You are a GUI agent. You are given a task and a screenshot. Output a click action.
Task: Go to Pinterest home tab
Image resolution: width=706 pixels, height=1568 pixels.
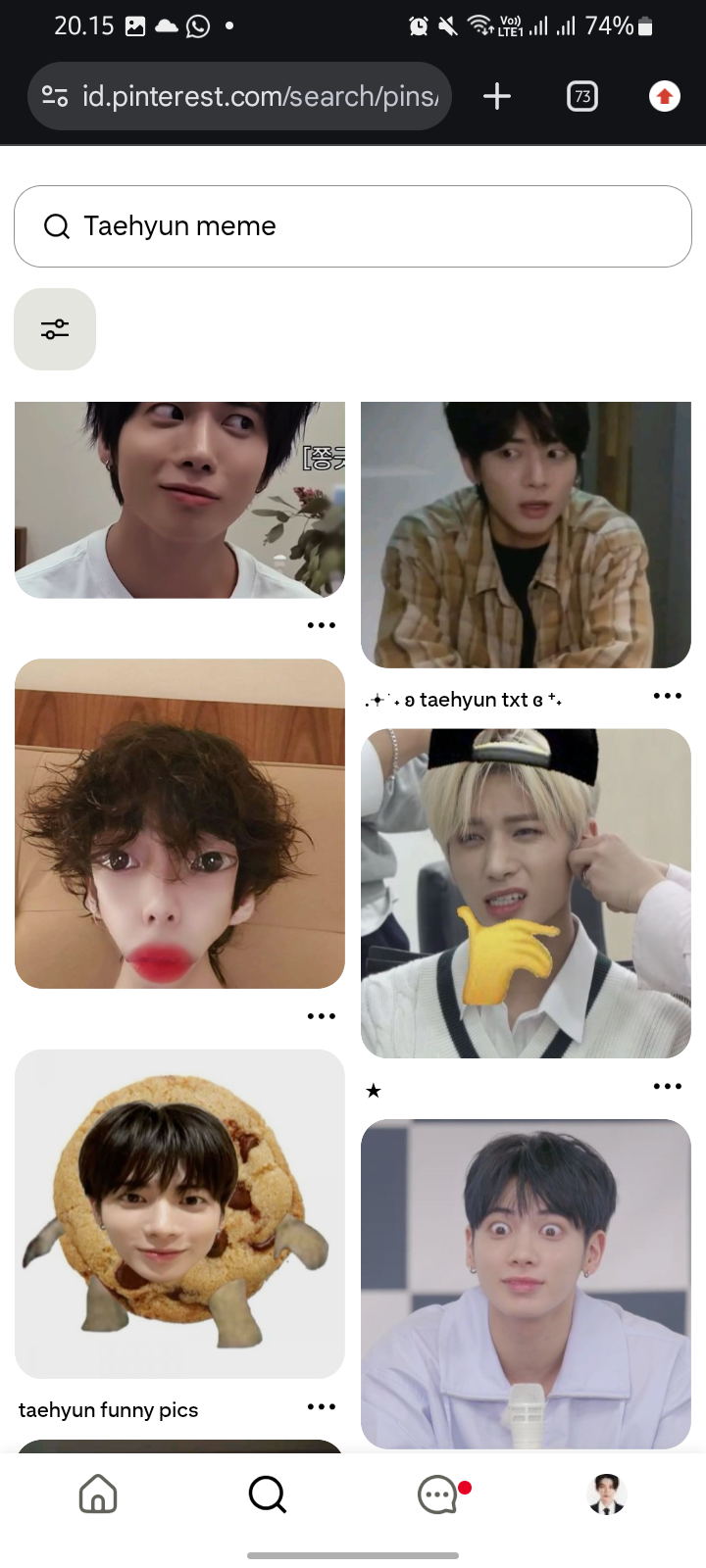(98, 1494)
